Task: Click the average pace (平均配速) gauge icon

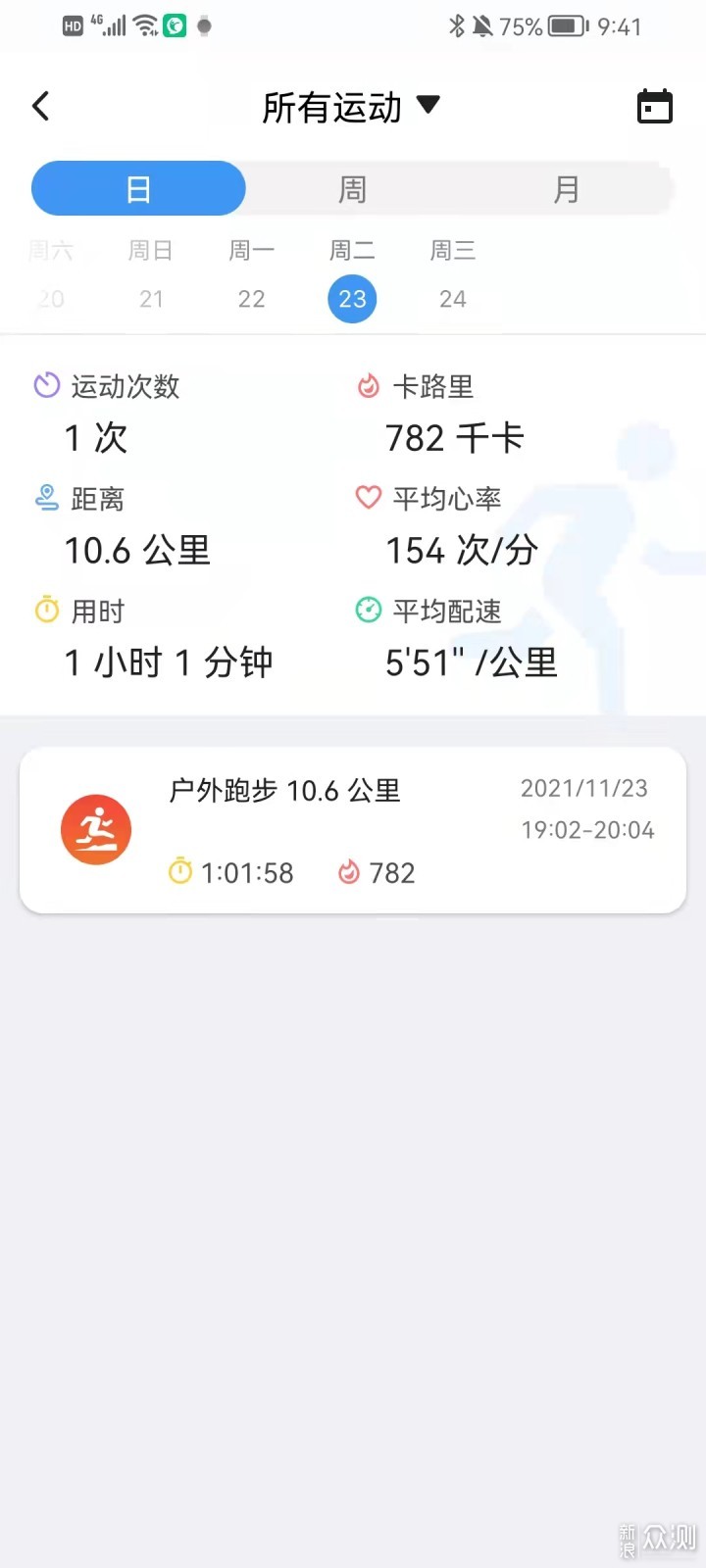Action: pyautogui.click(x=367, y=610)
